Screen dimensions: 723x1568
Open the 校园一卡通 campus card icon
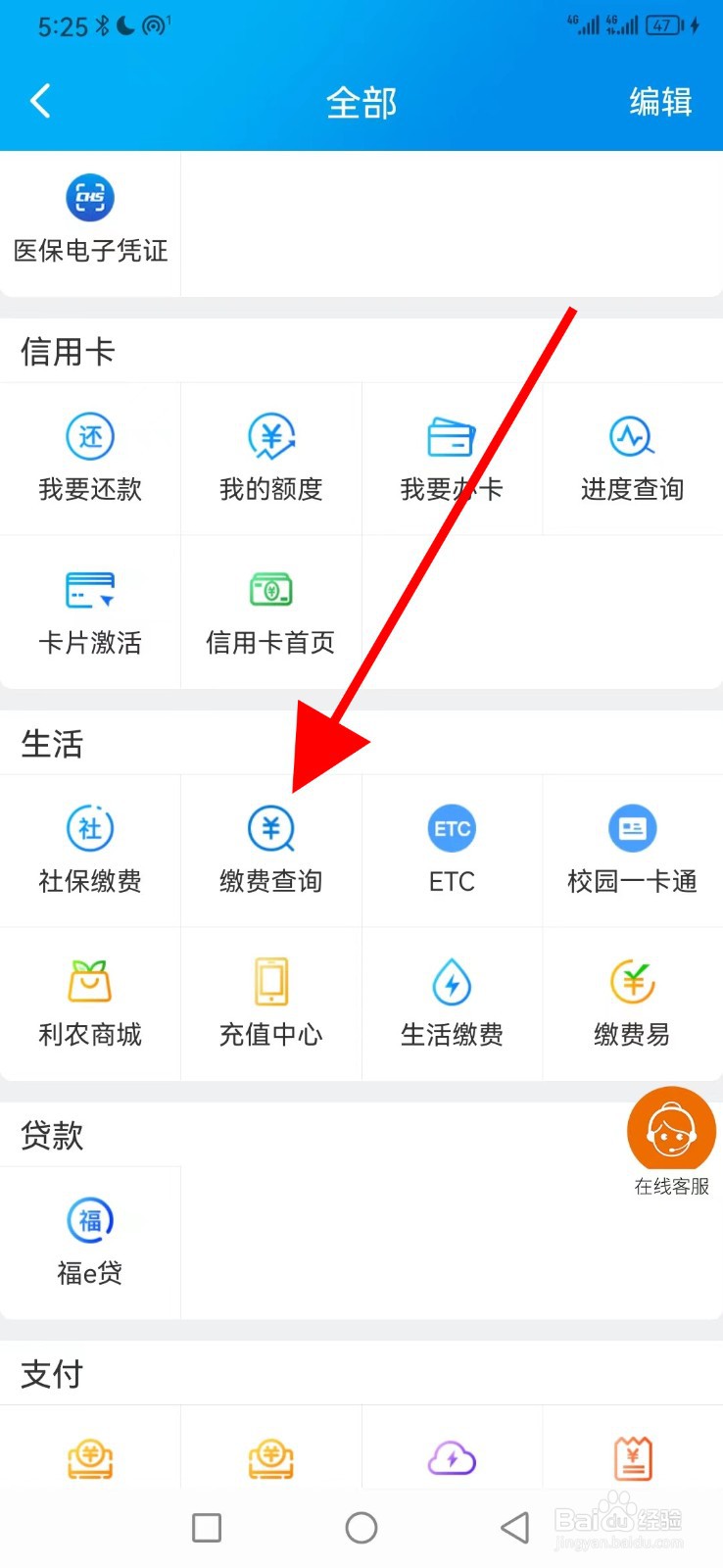coord(632,848)
